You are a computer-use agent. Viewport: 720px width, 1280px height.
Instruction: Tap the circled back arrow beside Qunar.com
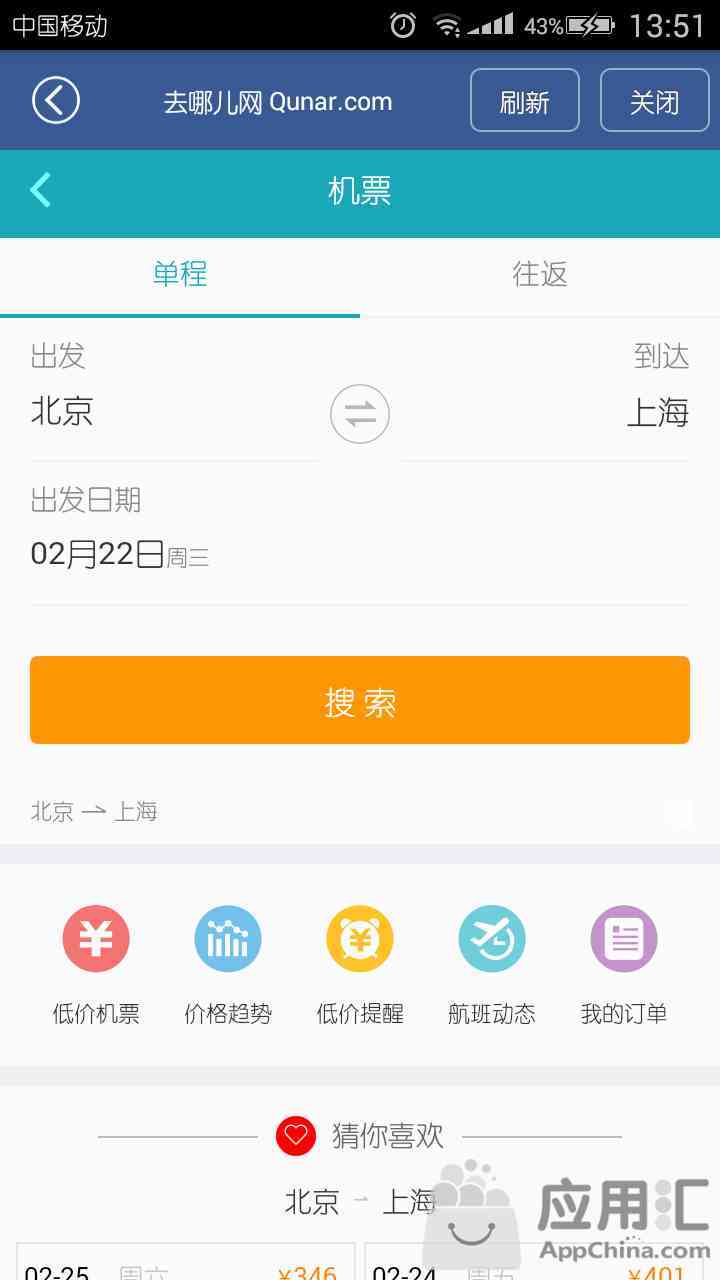tap(56, 100)
